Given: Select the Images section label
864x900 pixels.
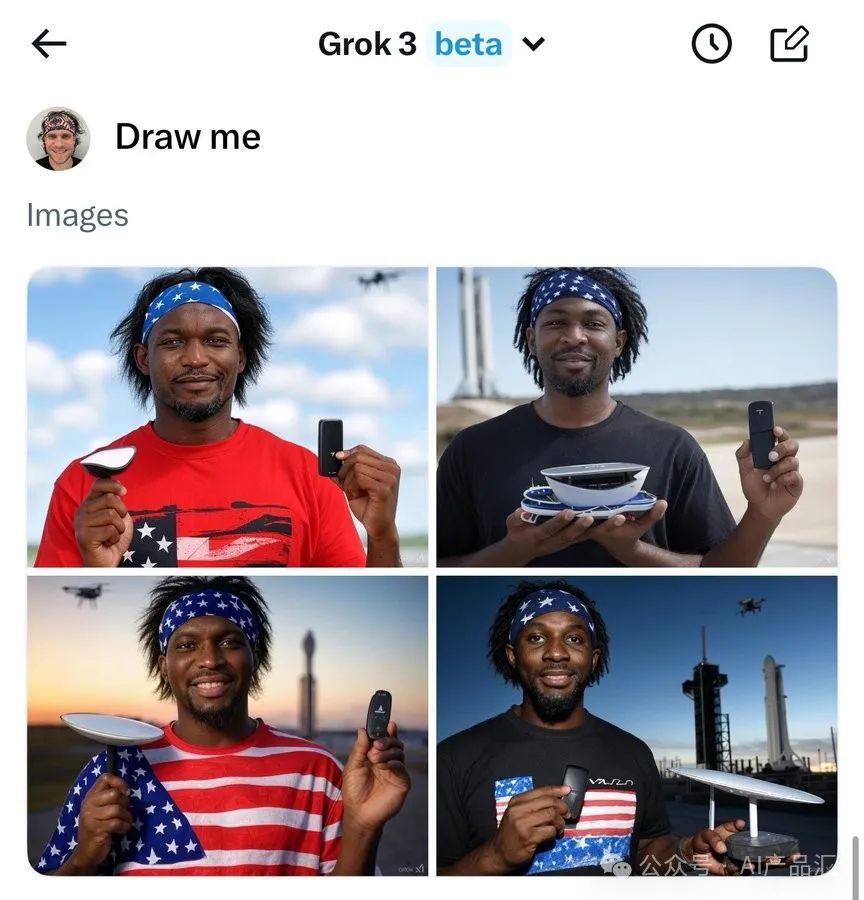Looking at the screenshot, I should [77, 213].
